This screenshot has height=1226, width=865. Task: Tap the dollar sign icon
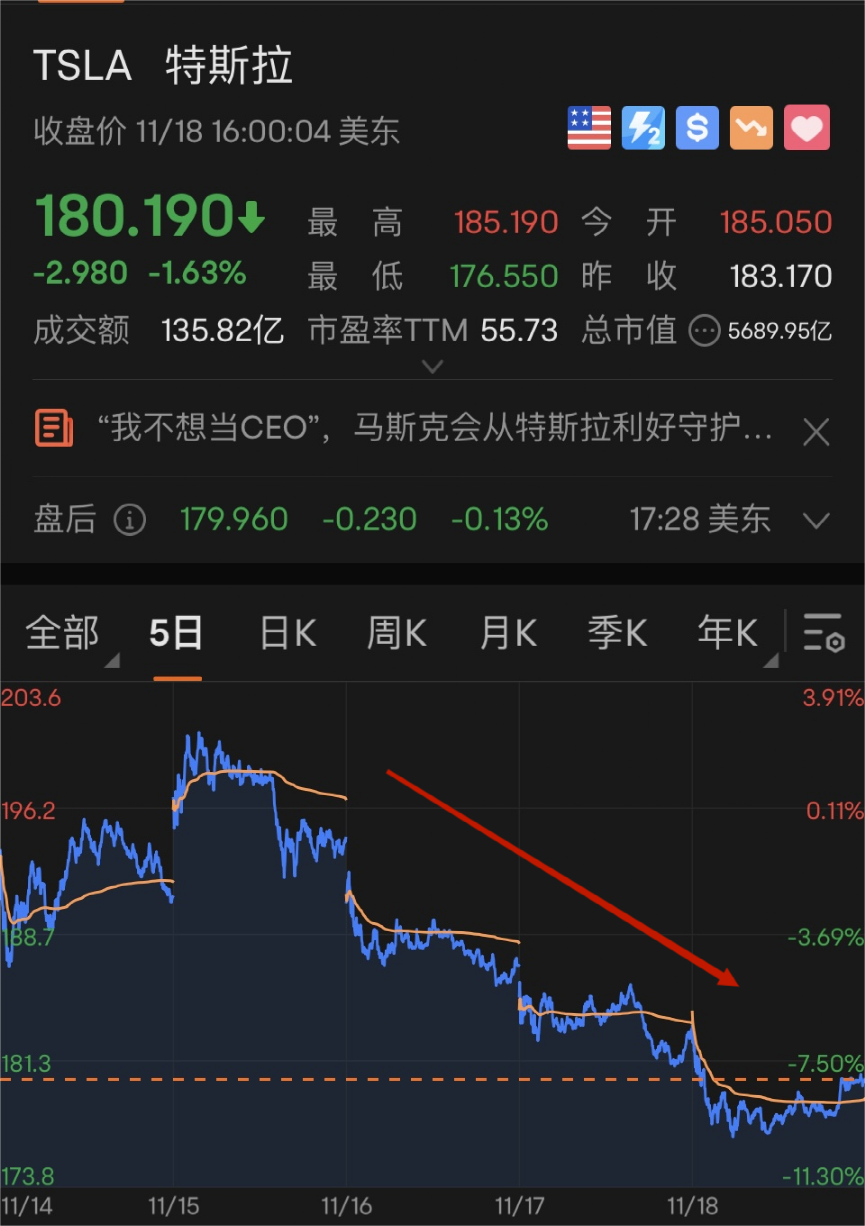pyautogui.click(x=697, y=128)
